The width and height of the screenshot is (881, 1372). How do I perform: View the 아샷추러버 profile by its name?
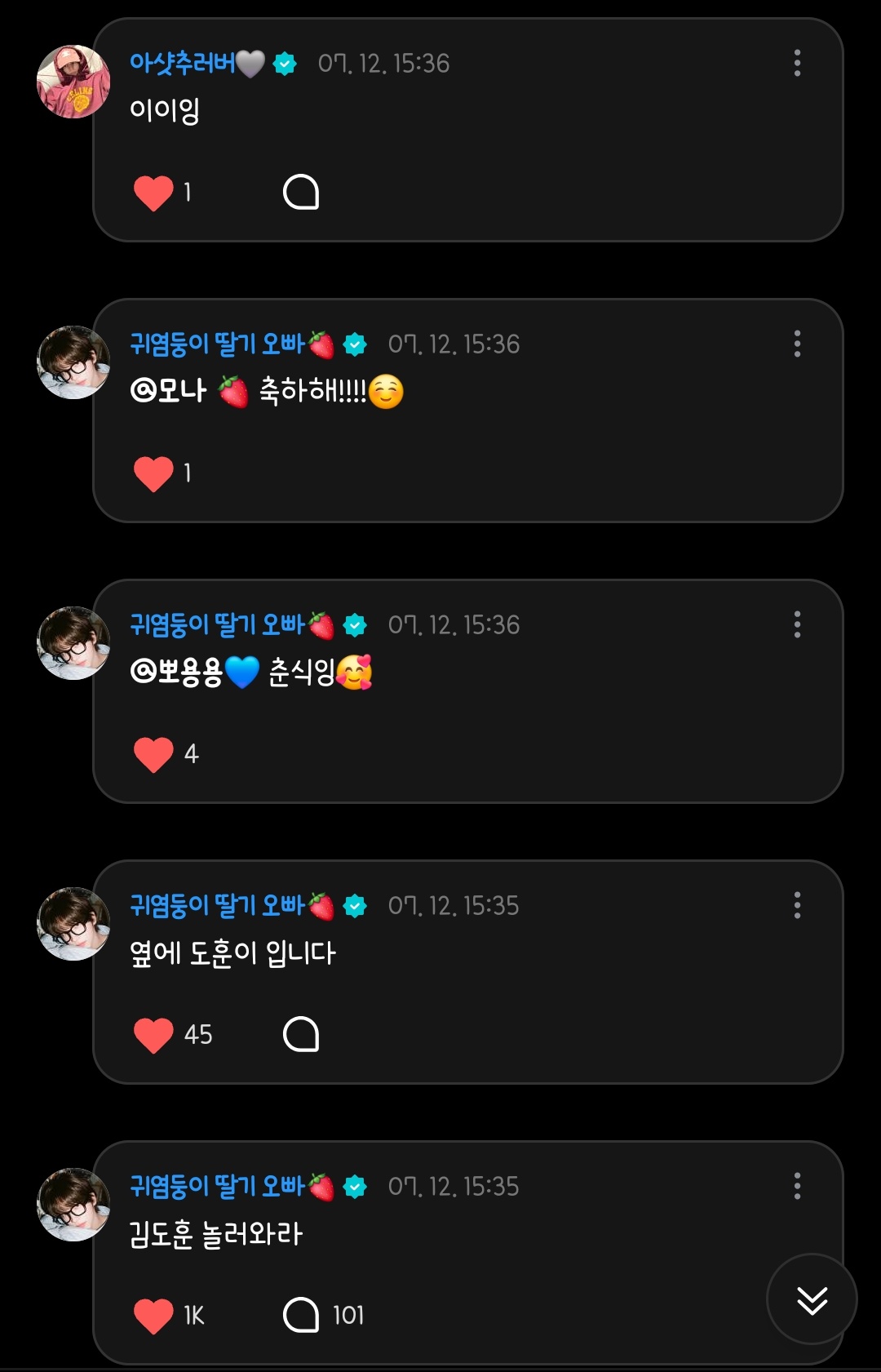point(182,63)
